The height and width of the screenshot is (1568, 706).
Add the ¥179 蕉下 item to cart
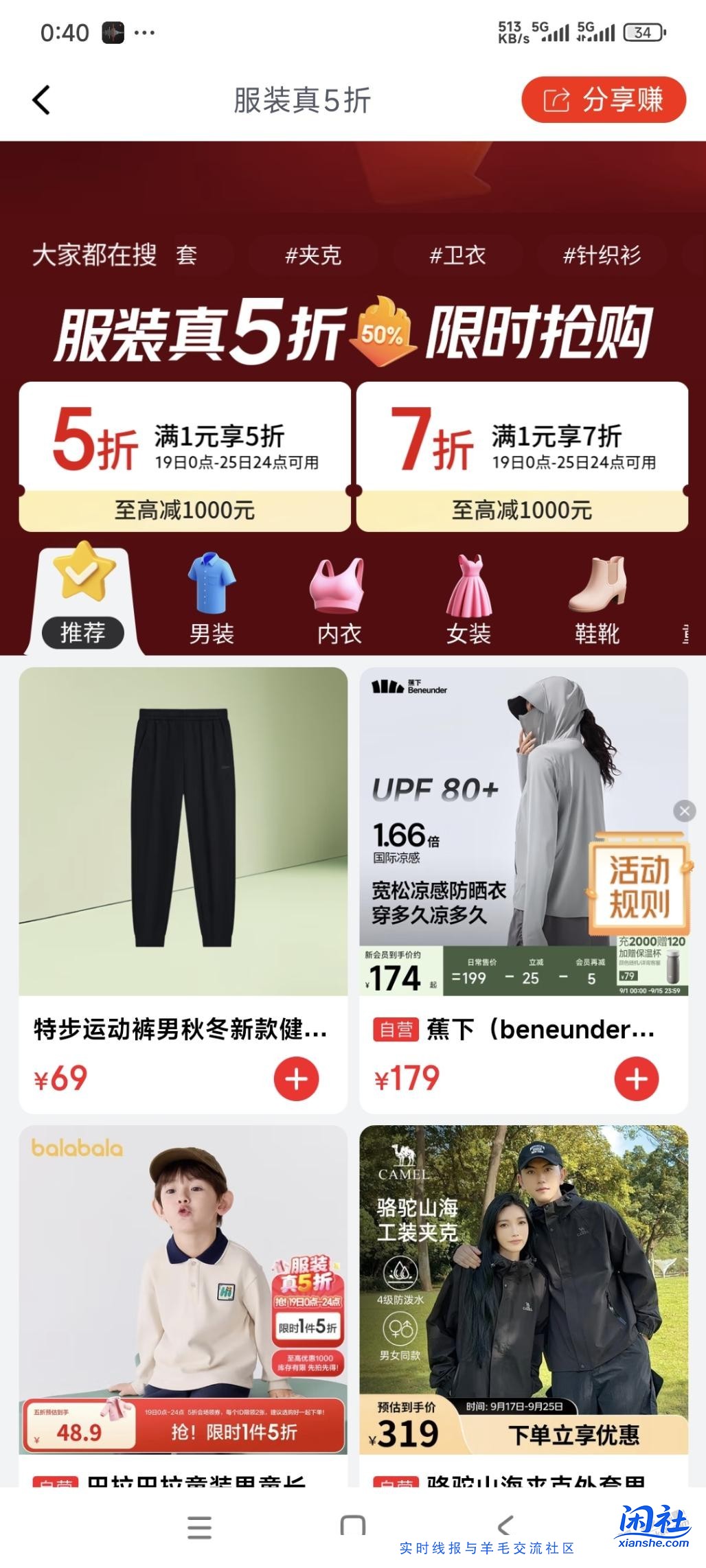[636, 1079]
